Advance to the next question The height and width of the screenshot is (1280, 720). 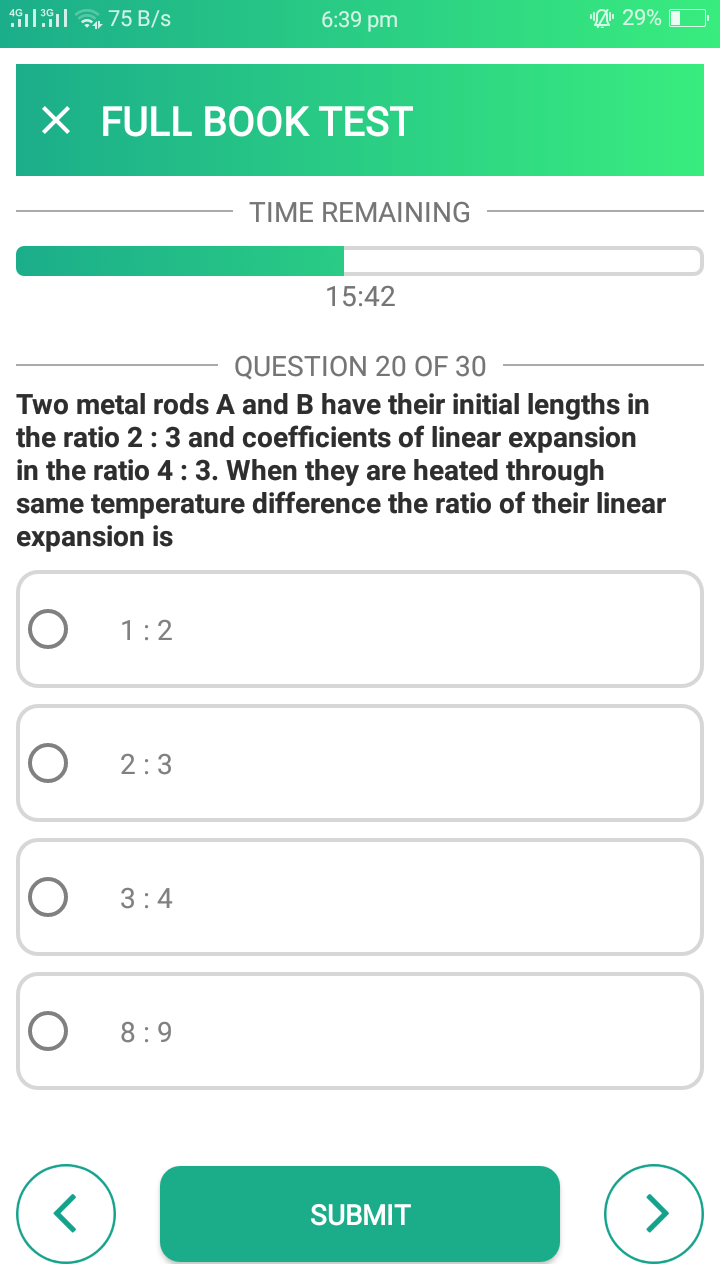coord(654,1214)
